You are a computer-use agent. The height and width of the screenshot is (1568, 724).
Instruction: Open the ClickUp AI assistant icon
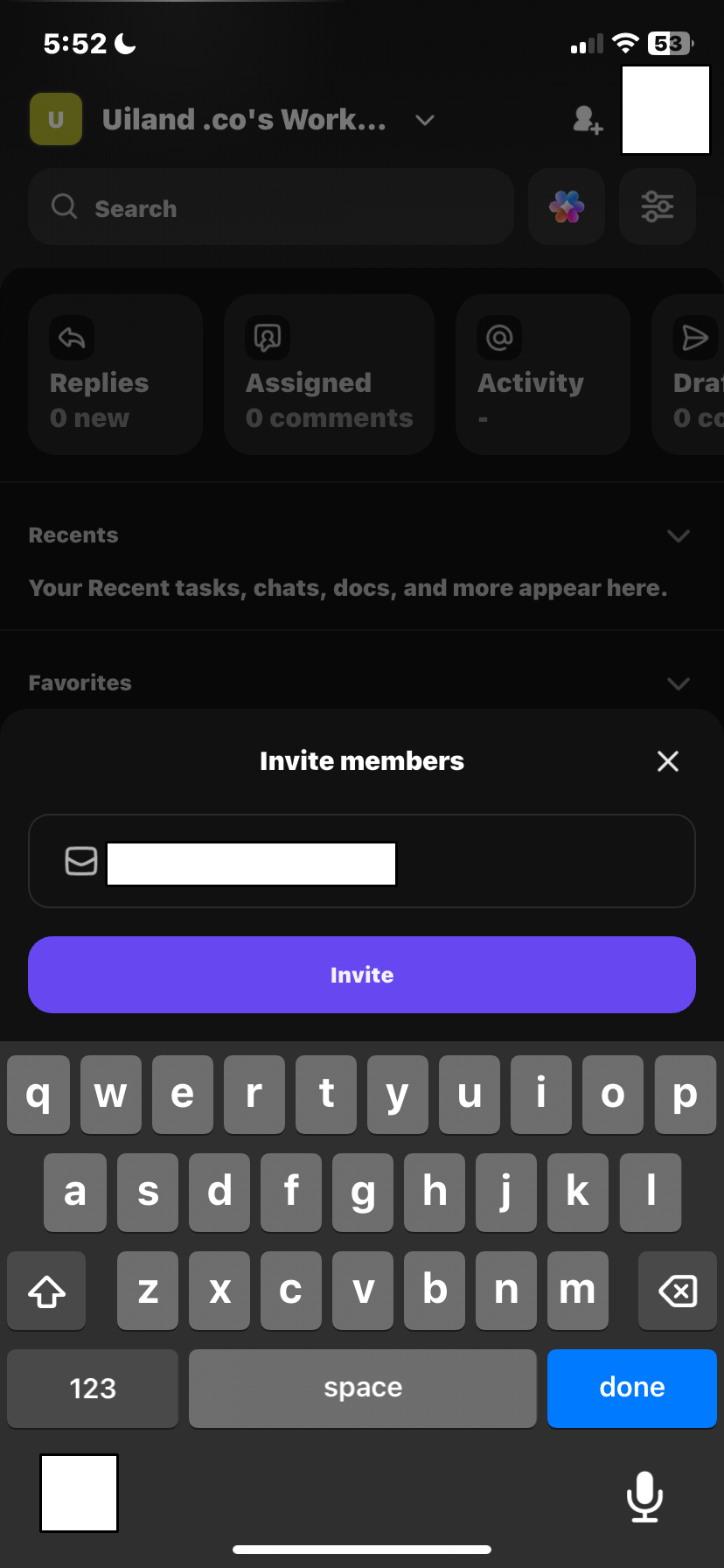pos(567,207)
